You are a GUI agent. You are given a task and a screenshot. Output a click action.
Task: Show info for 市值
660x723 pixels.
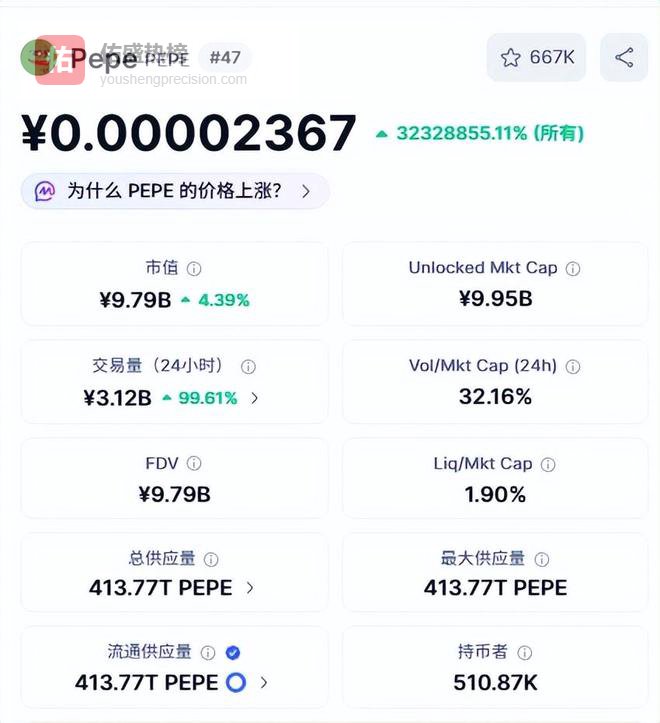(x=194, y=268)
